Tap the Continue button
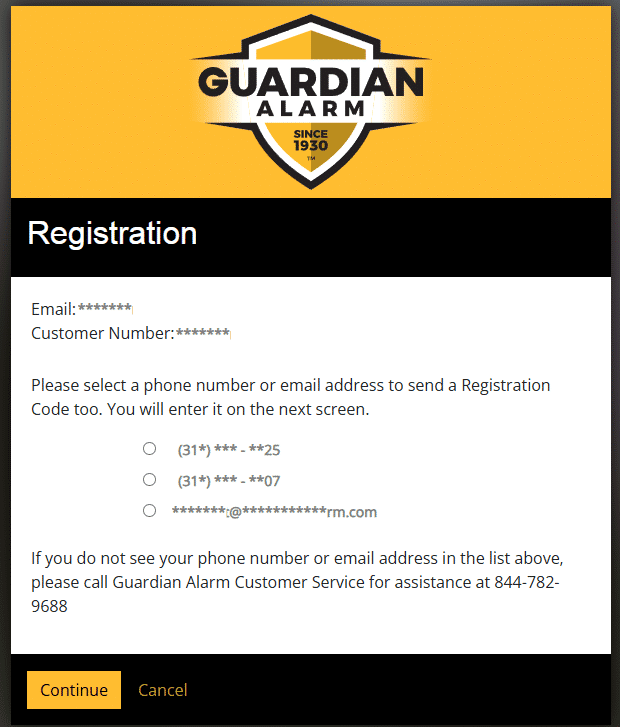 pyautogui.click(x=74, y=690)
